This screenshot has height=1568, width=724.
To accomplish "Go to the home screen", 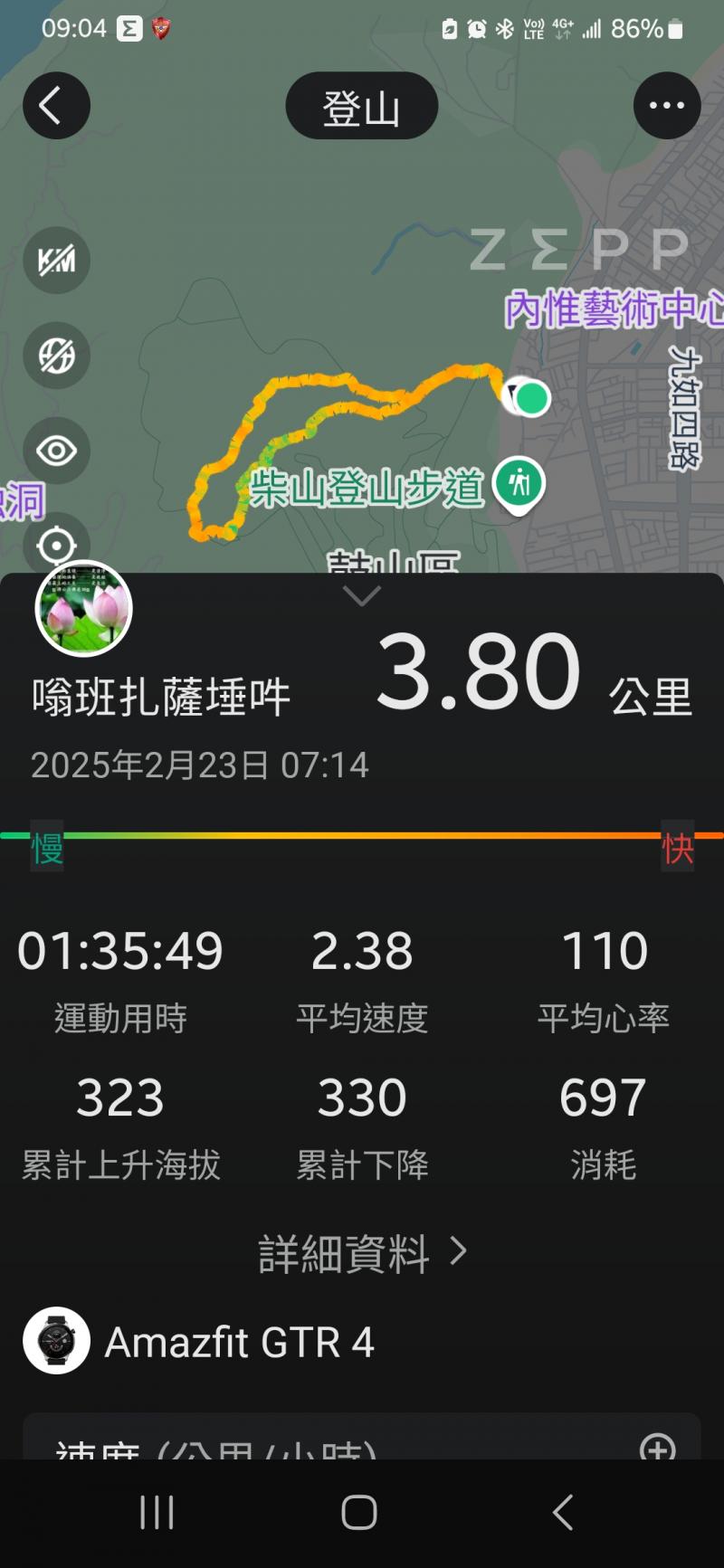I will pyautogui.click(x=359, y=1512).
